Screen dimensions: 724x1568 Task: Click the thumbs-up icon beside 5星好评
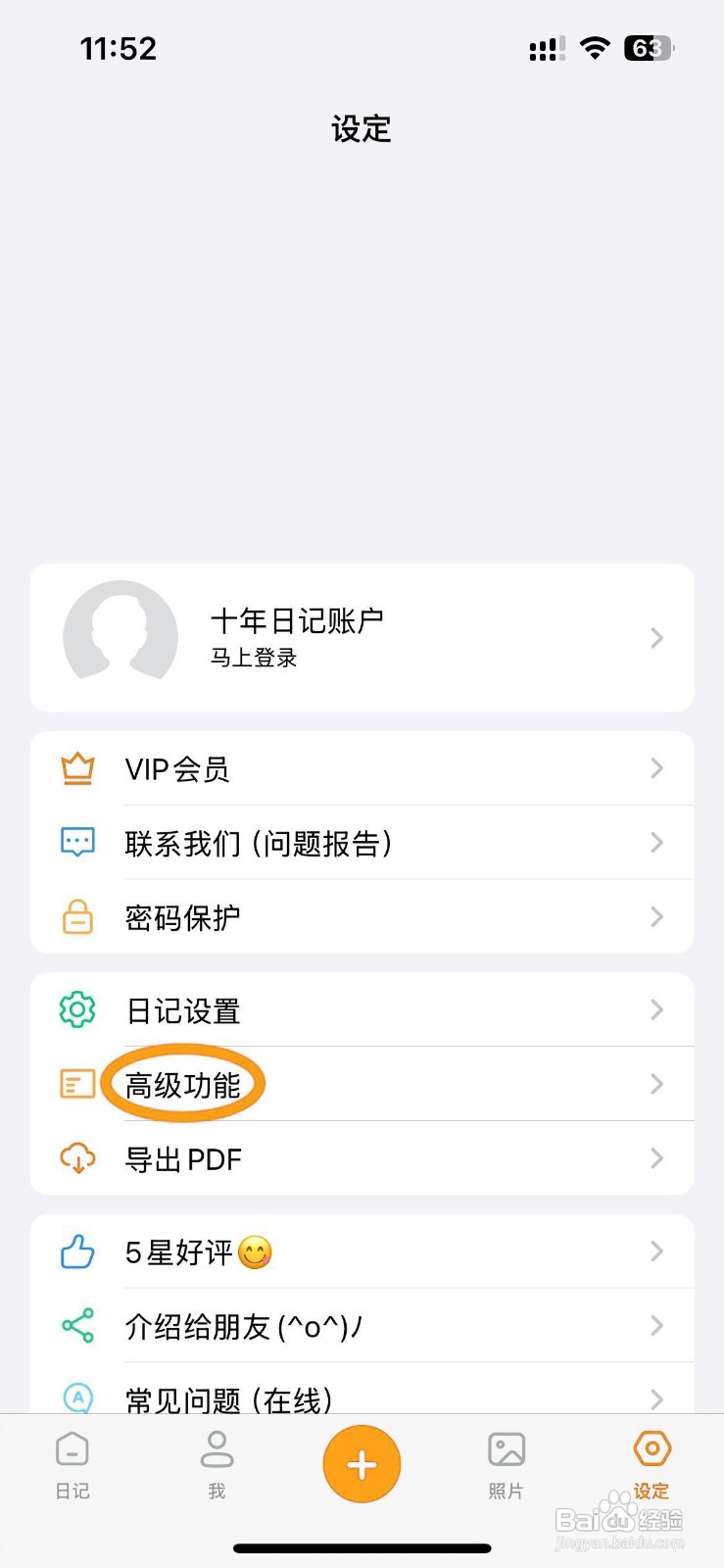[x=77, y=1251]
